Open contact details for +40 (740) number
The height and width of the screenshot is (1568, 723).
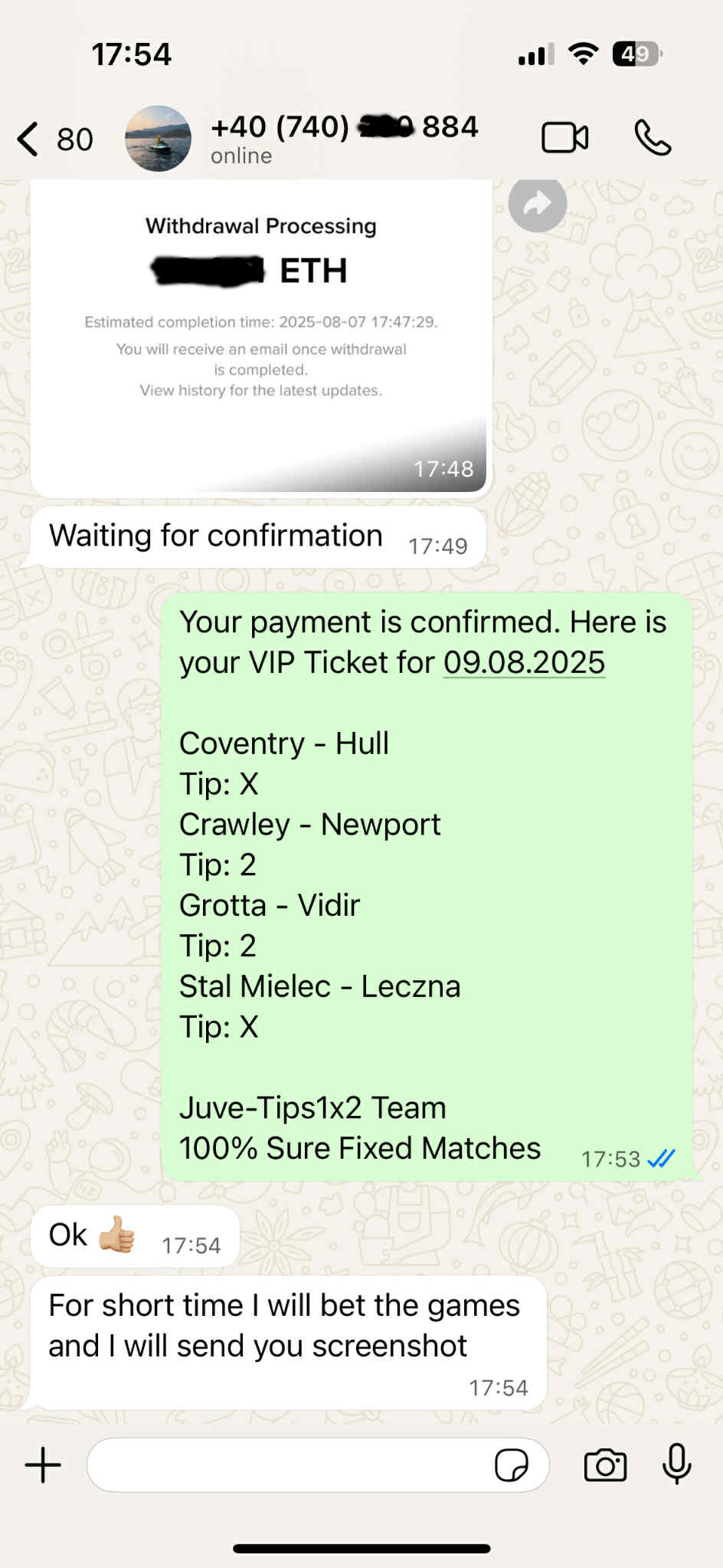(x=345, y=138)
